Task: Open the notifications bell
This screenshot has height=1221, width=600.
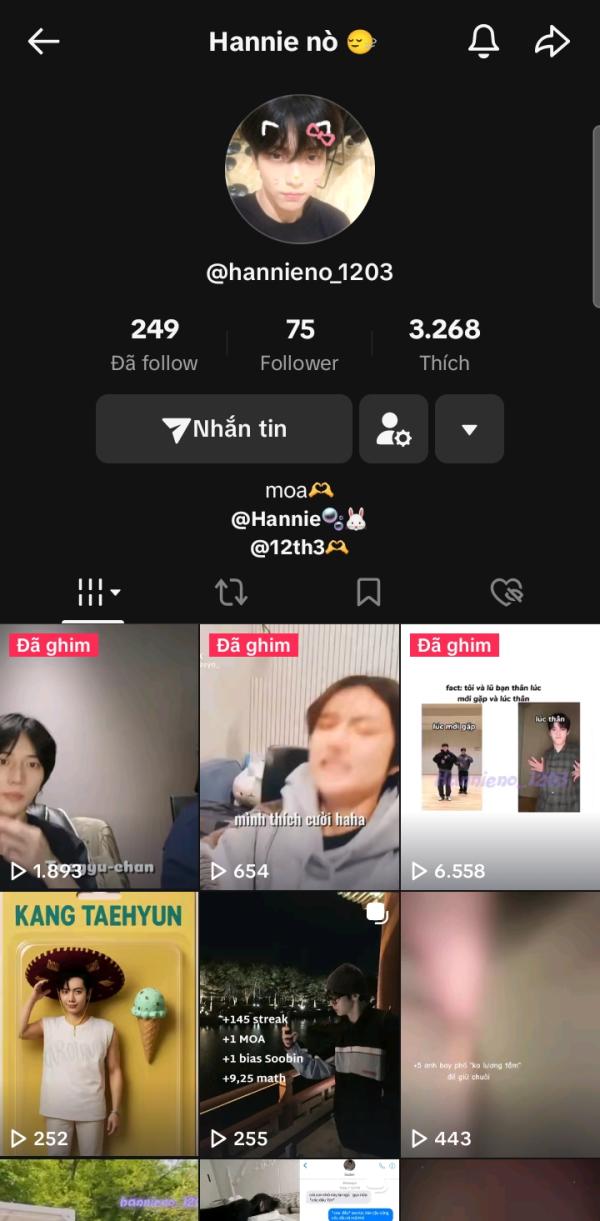Action: [x=484, y=41]
